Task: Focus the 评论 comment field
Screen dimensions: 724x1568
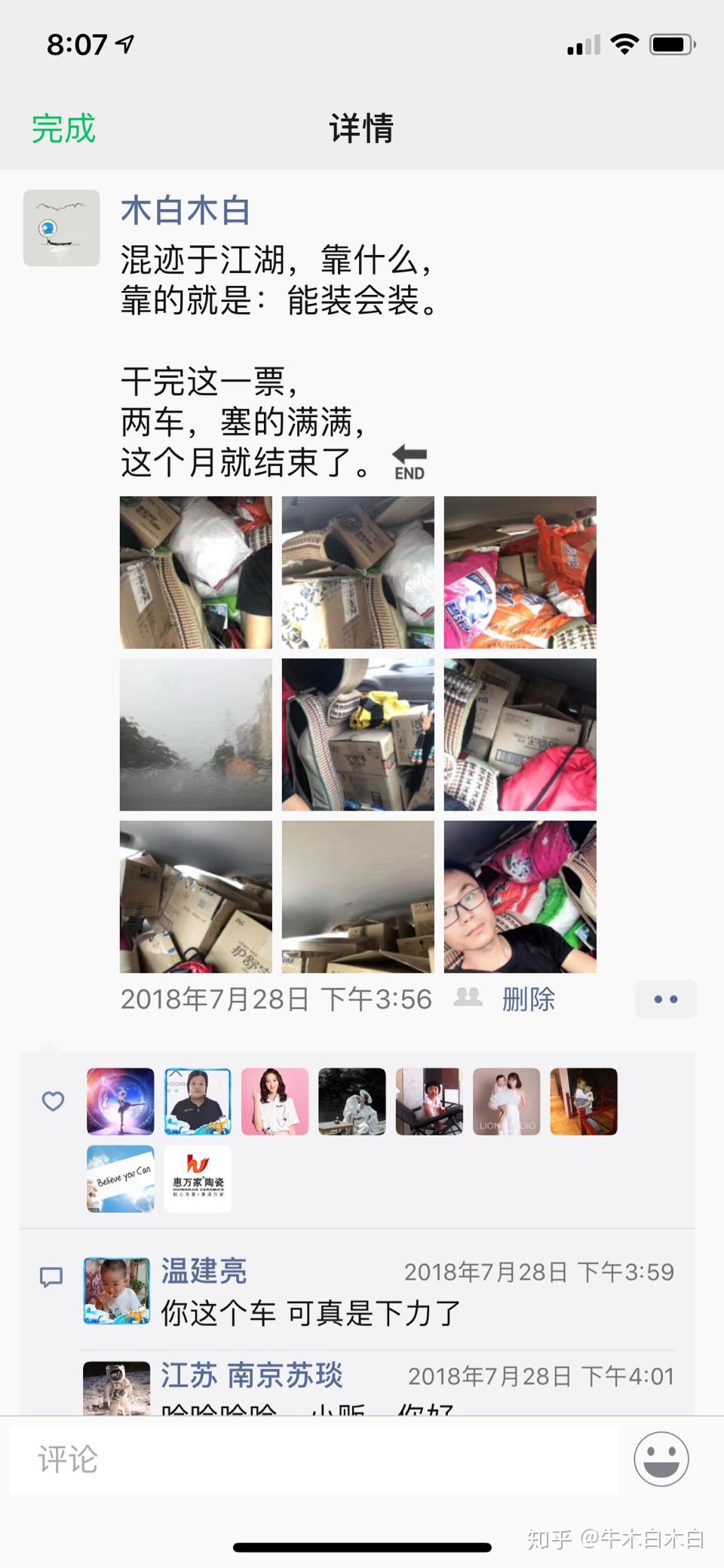Action: (313, 1459)
